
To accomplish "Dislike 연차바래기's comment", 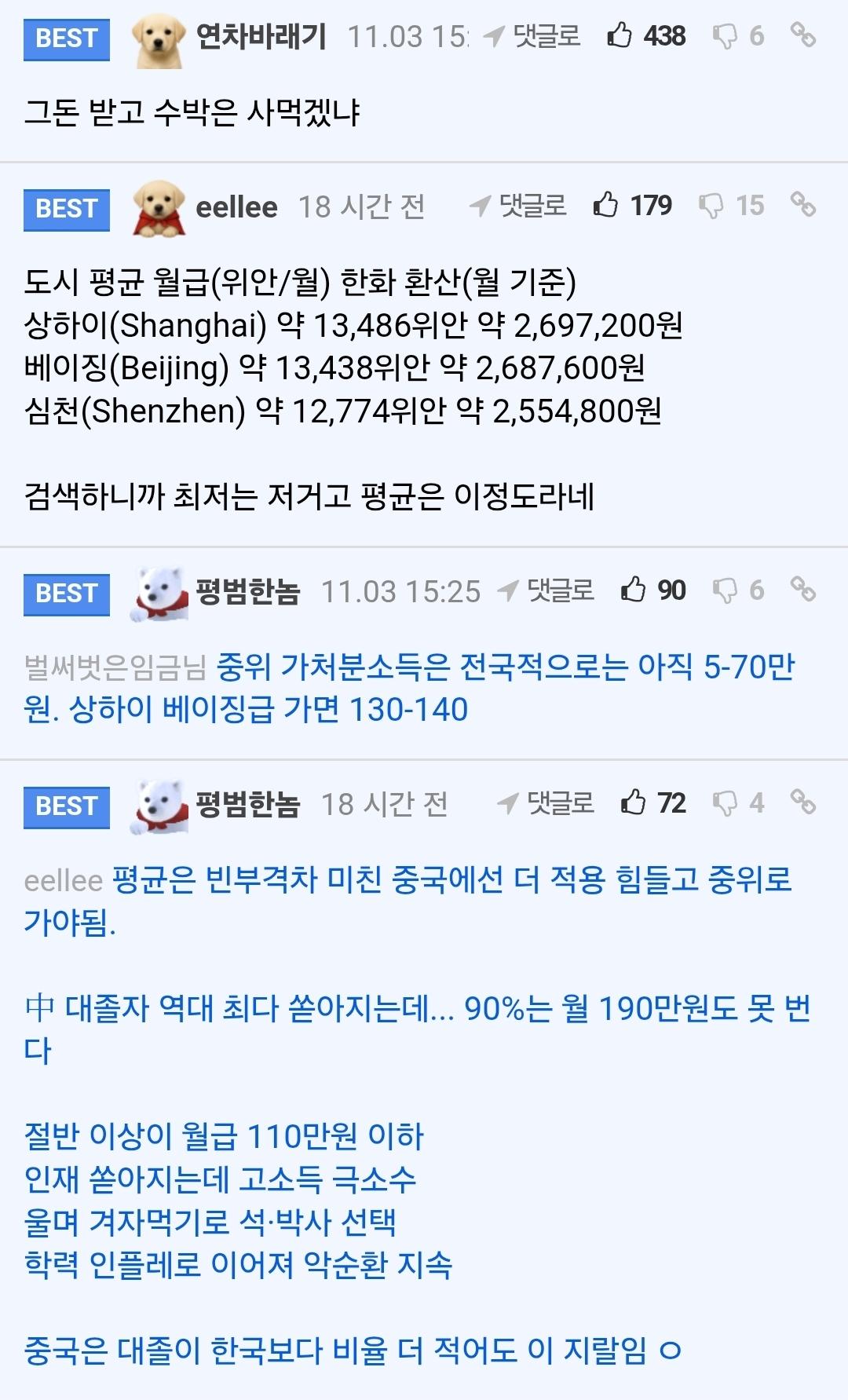I will click(x=725, y=36).
